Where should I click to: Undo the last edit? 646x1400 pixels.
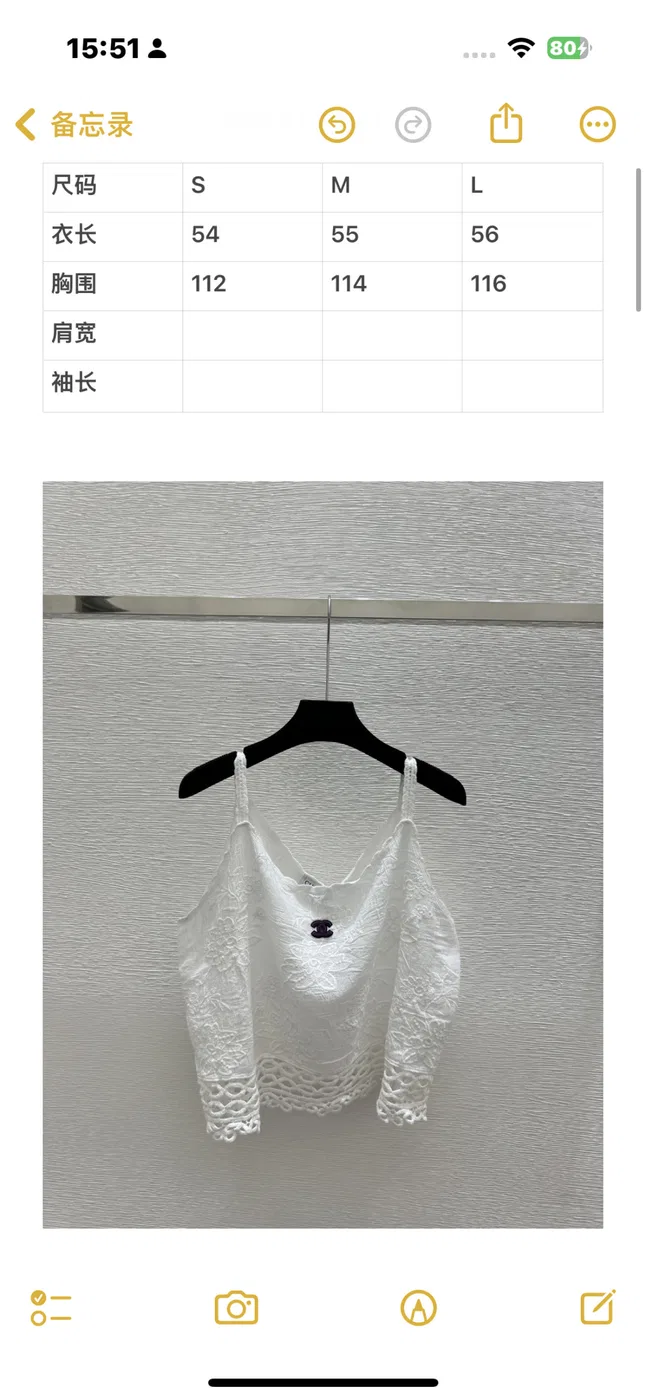(337, 125)
